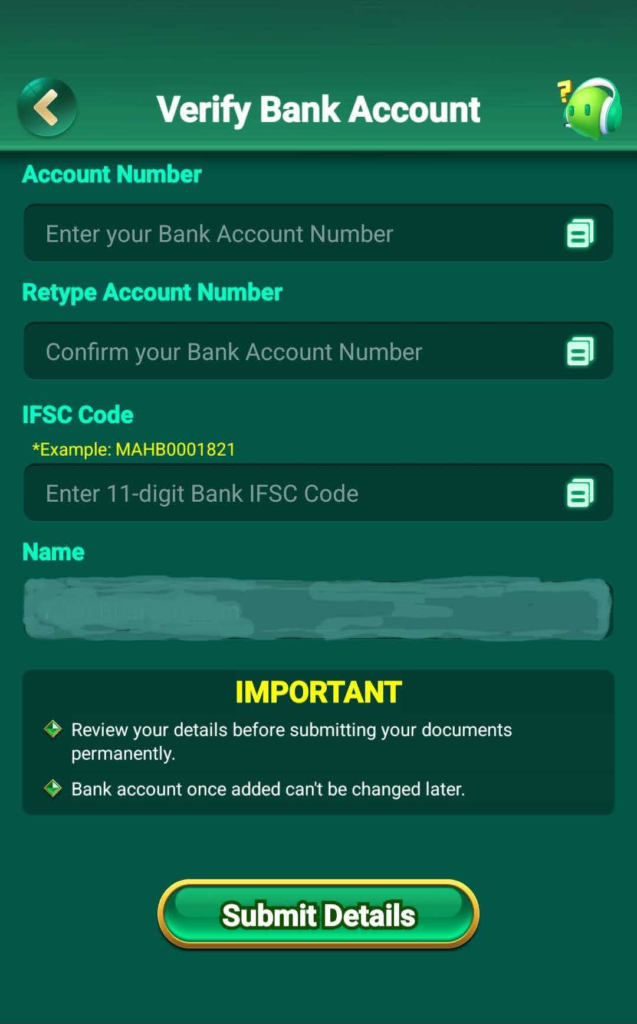Go back using the arrow button

tap(46, 107)
